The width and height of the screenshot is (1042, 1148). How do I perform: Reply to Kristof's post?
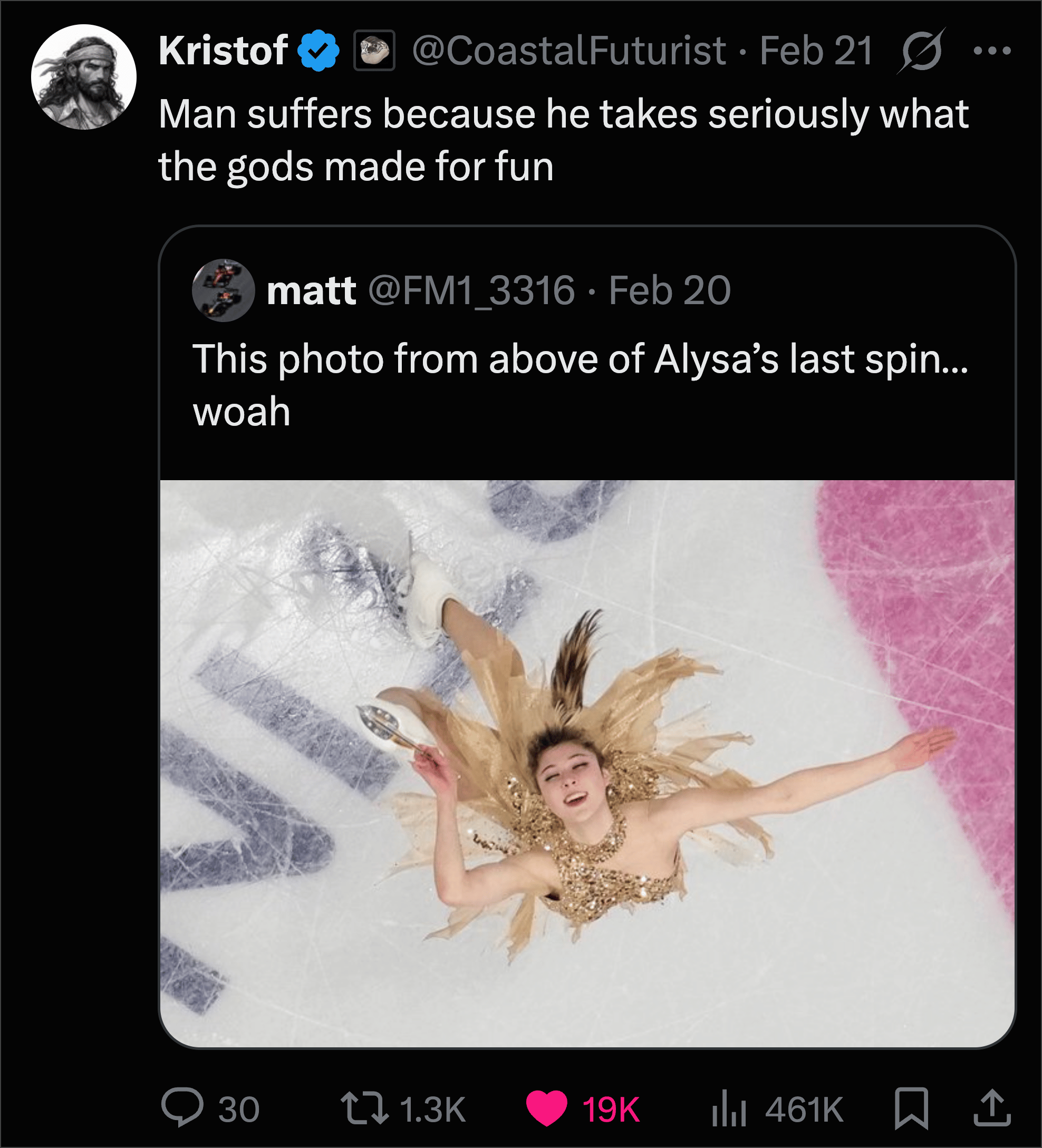coord(182,1108)
